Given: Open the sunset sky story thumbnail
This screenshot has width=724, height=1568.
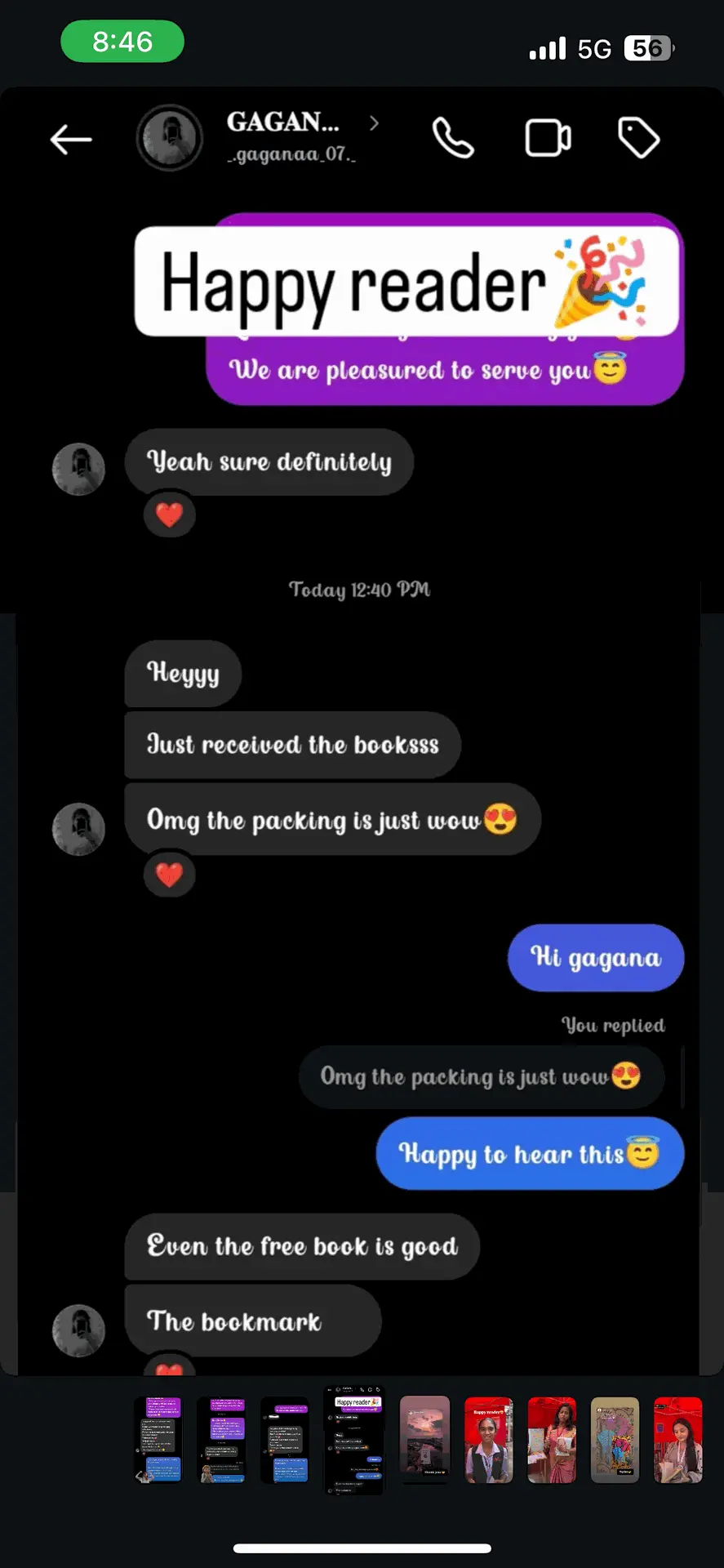Looking at the screenshot, I should click(x=424, y=1439).
